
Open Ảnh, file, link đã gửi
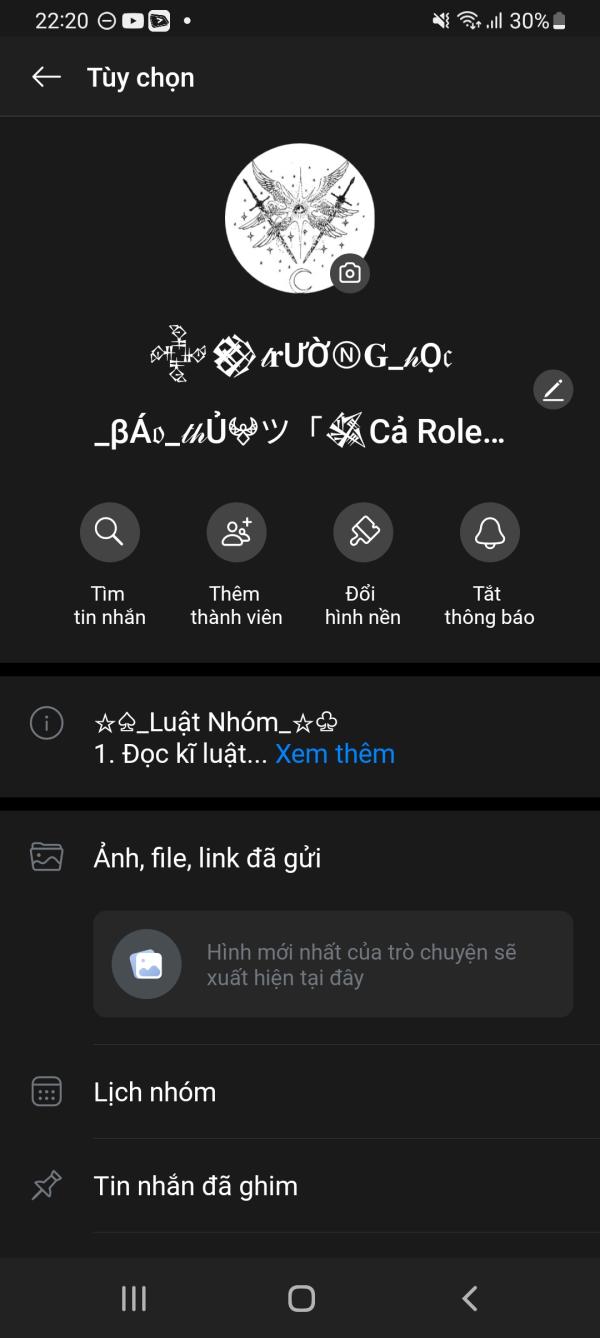coord(300,857)
